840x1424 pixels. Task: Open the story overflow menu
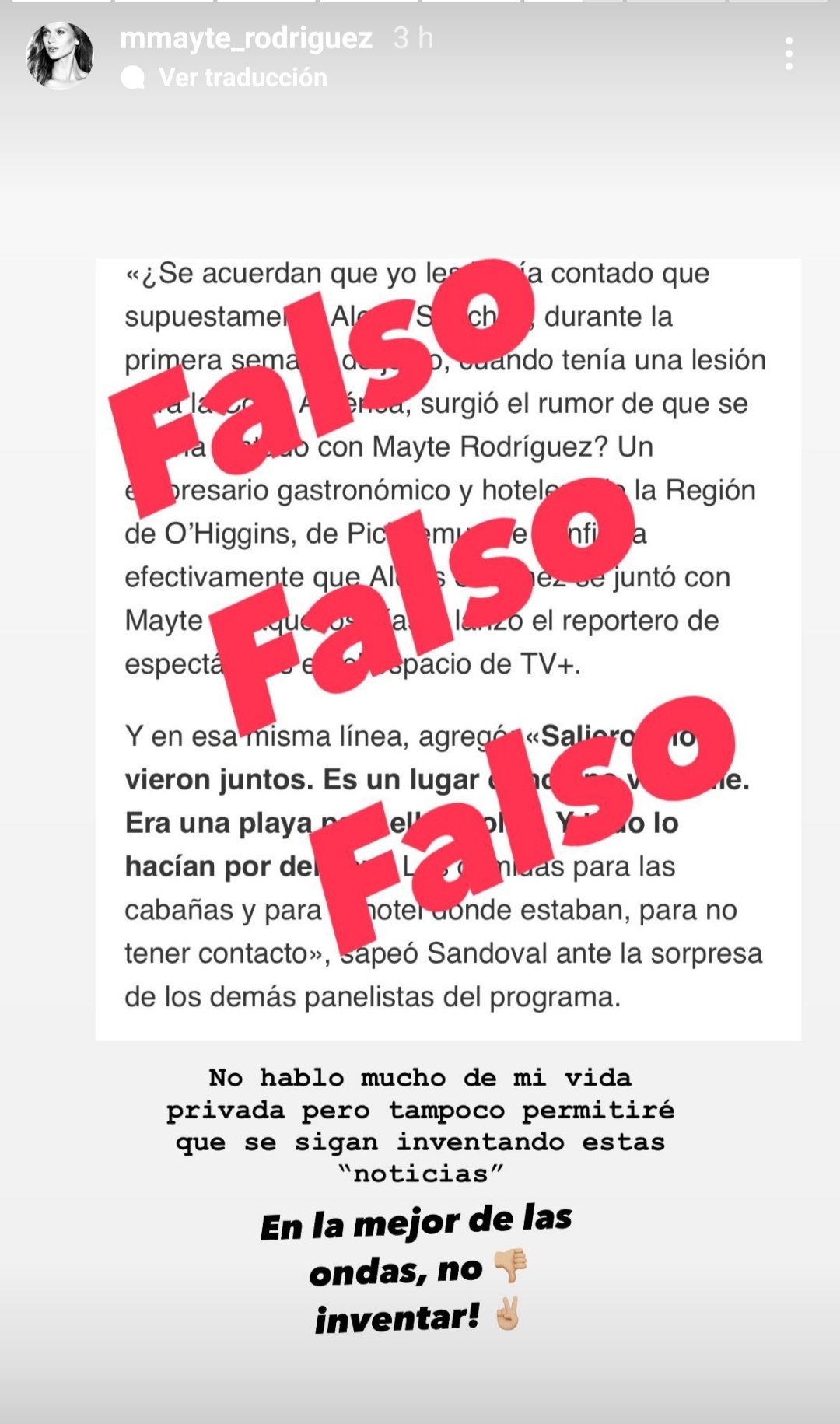(789, 54)
